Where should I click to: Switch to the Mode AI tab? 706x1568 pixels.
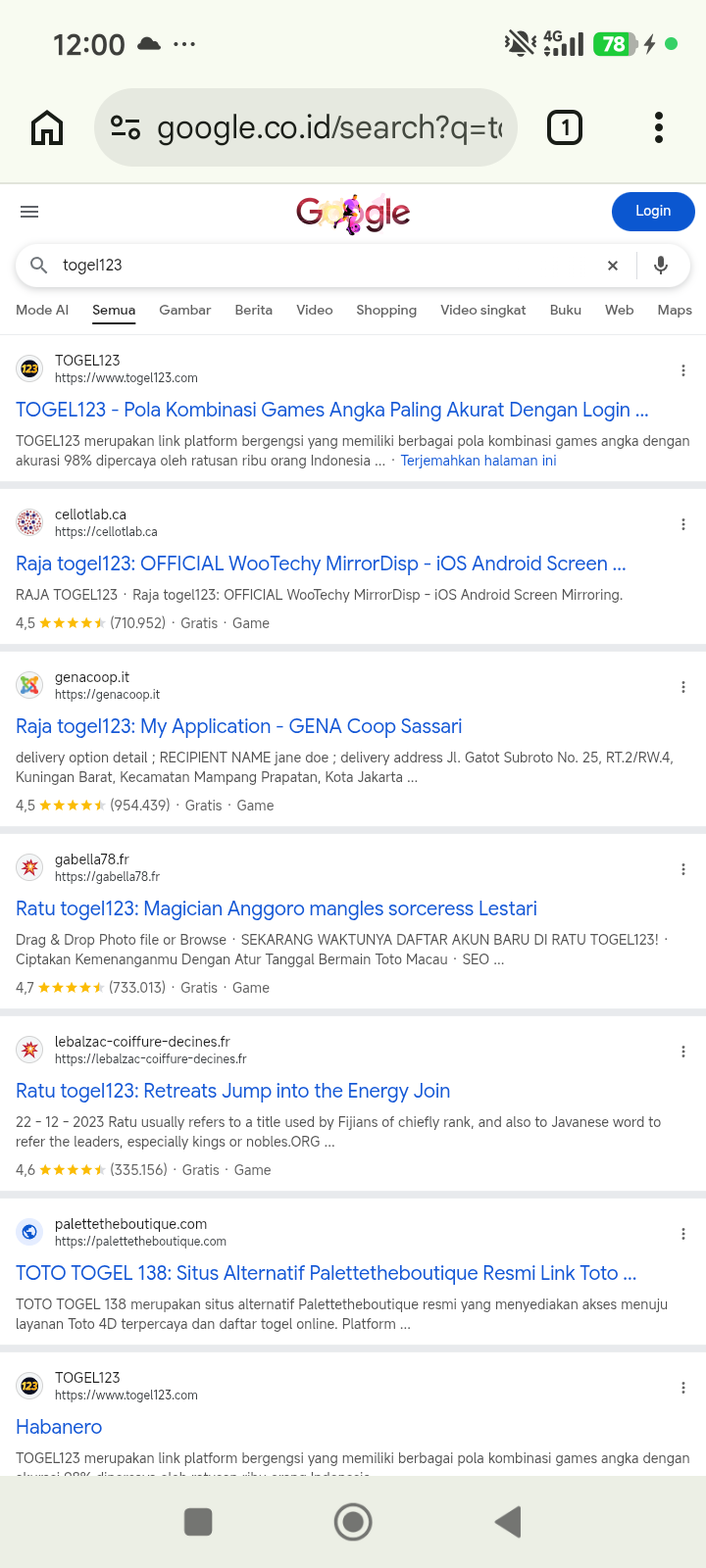[x=42, y=310]
